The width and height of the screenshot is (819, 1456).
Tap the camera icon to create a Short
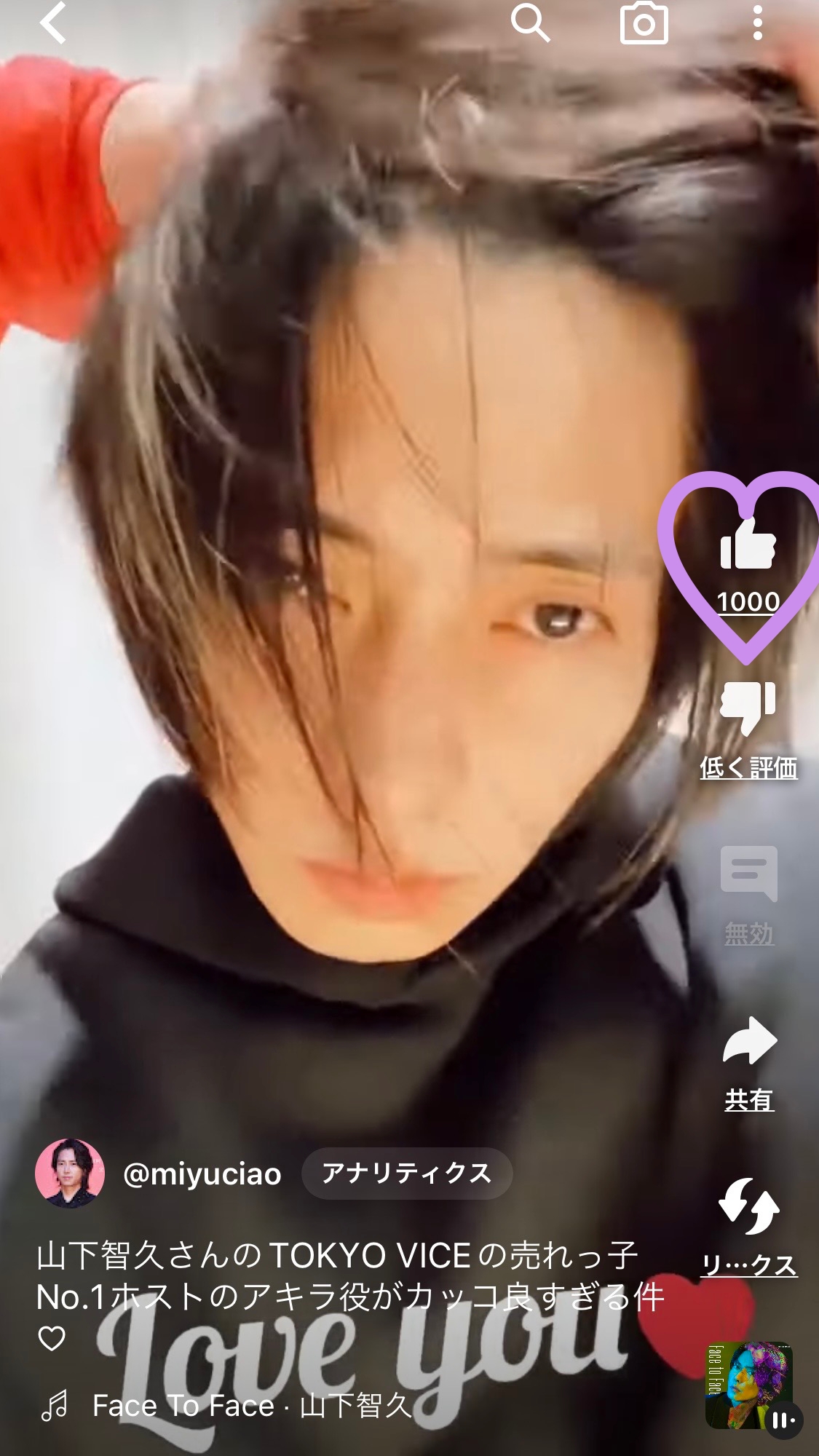pyautogui.click(x=644, y=23)
